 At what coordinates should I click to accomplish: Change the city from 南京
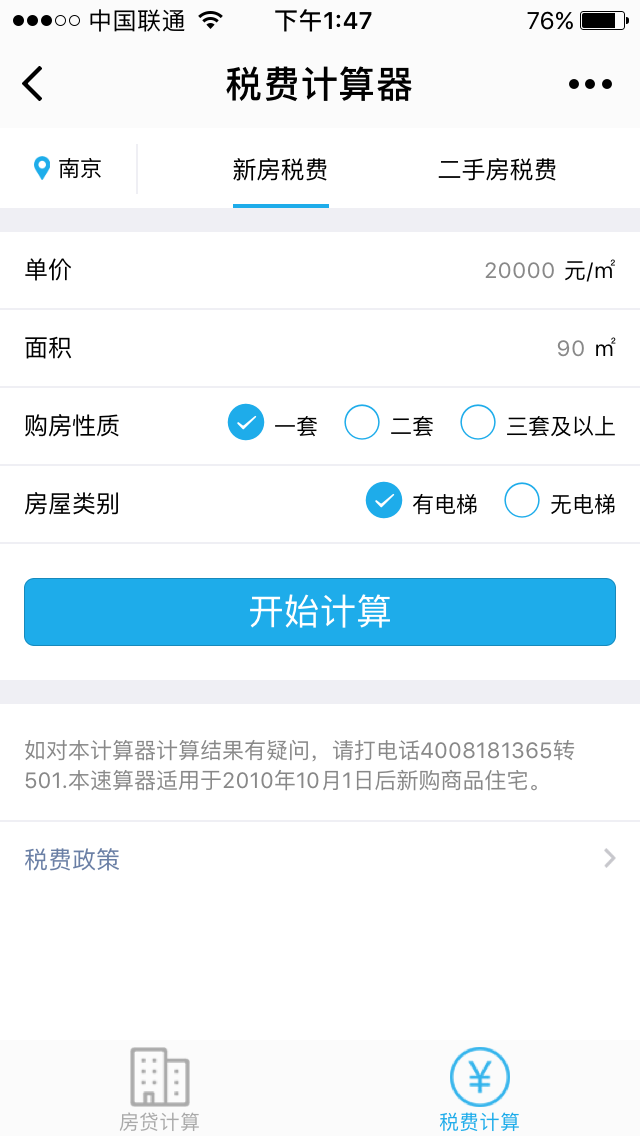[x=68, y=169]
